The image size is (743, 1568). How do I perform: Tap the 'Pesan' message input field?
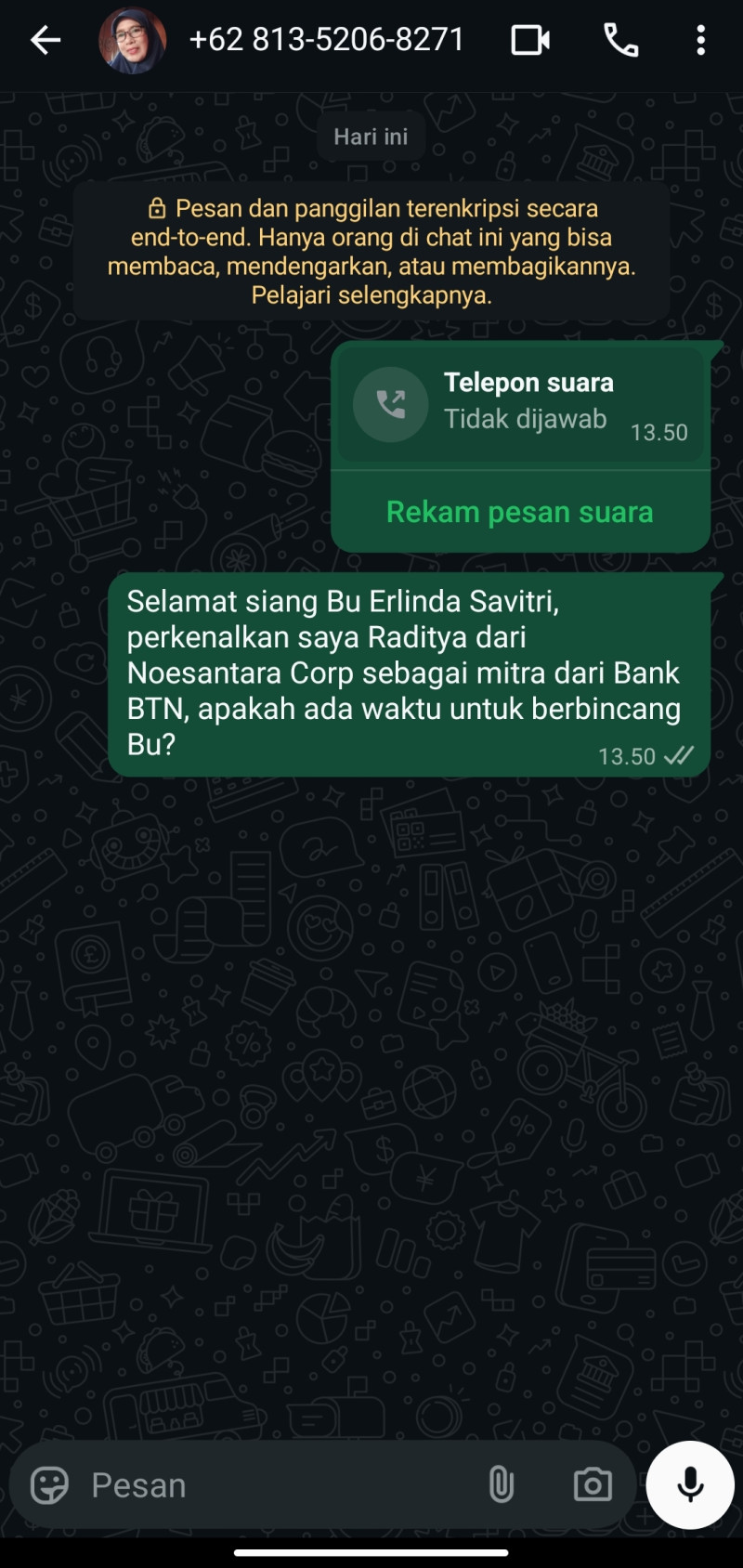(x=232, y=1484)
